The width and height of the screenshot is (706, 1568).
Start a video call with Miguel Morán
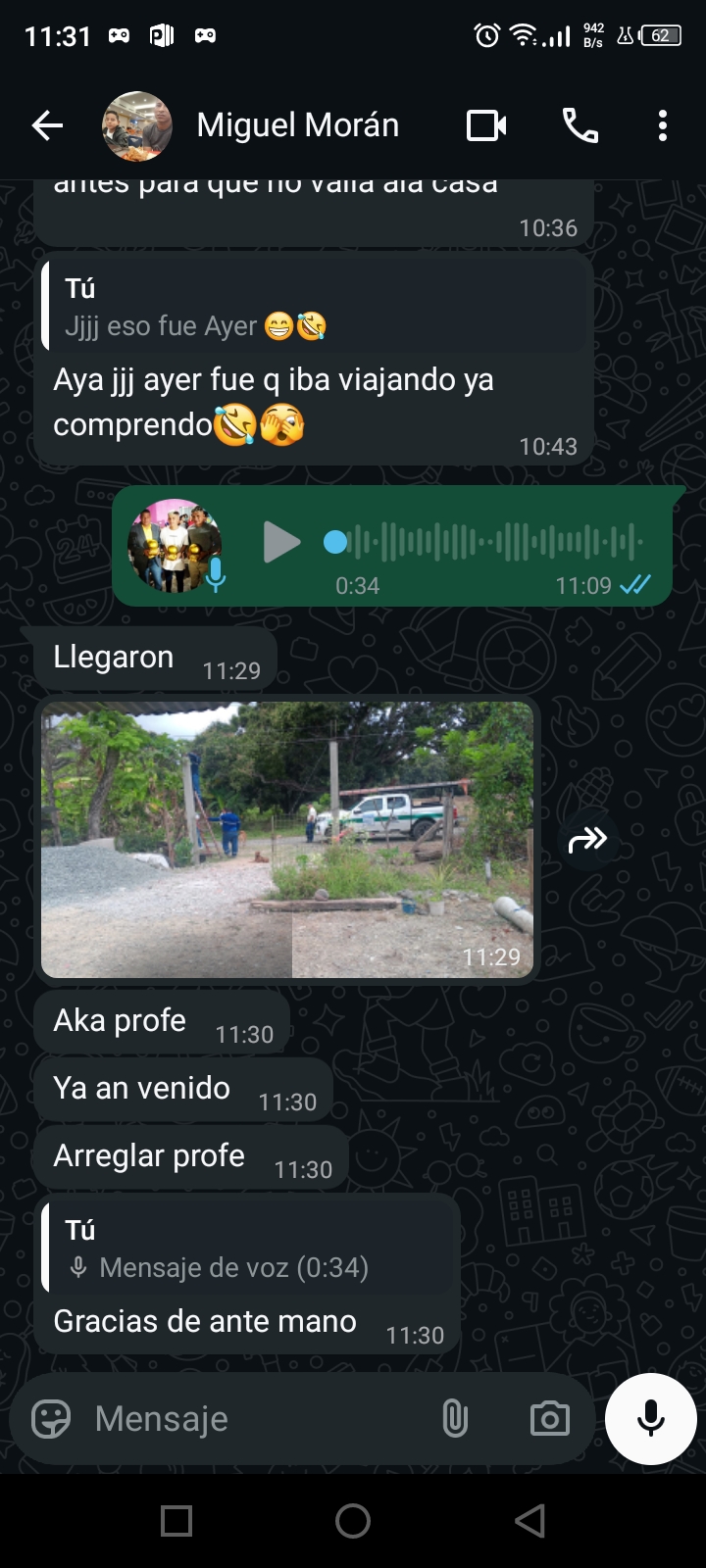point(485,125)
